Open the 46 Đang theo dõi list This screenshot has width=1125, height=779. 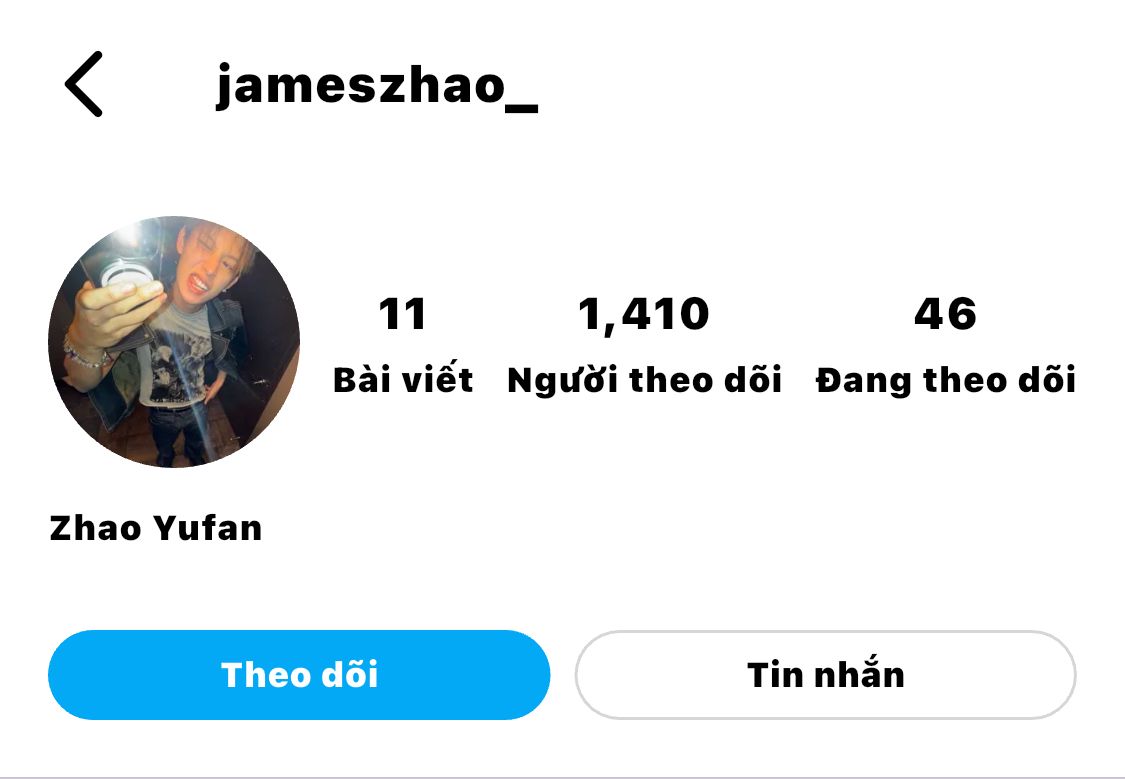point(945,345)
